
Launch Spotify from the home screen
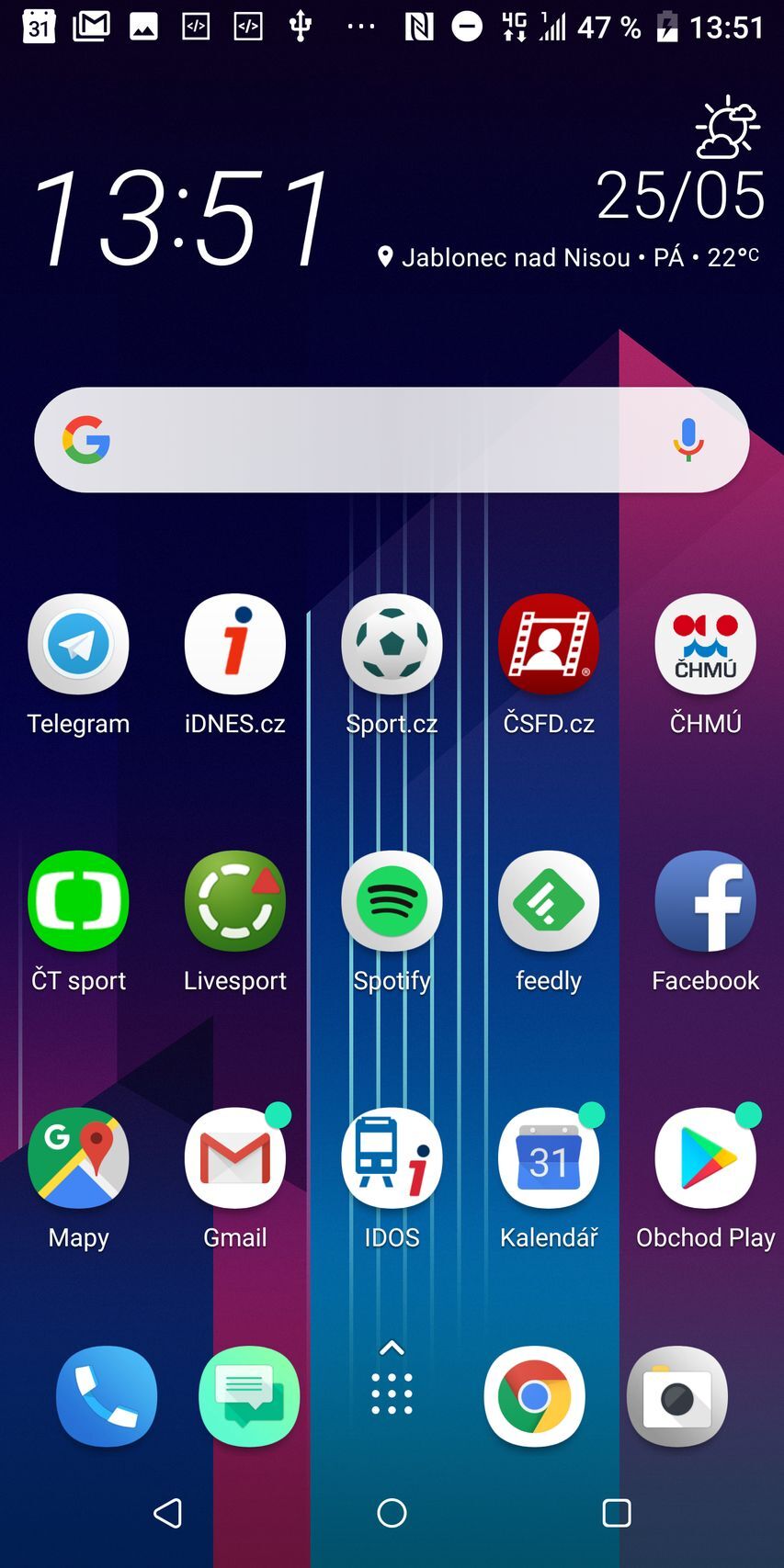tap(392, 901)
